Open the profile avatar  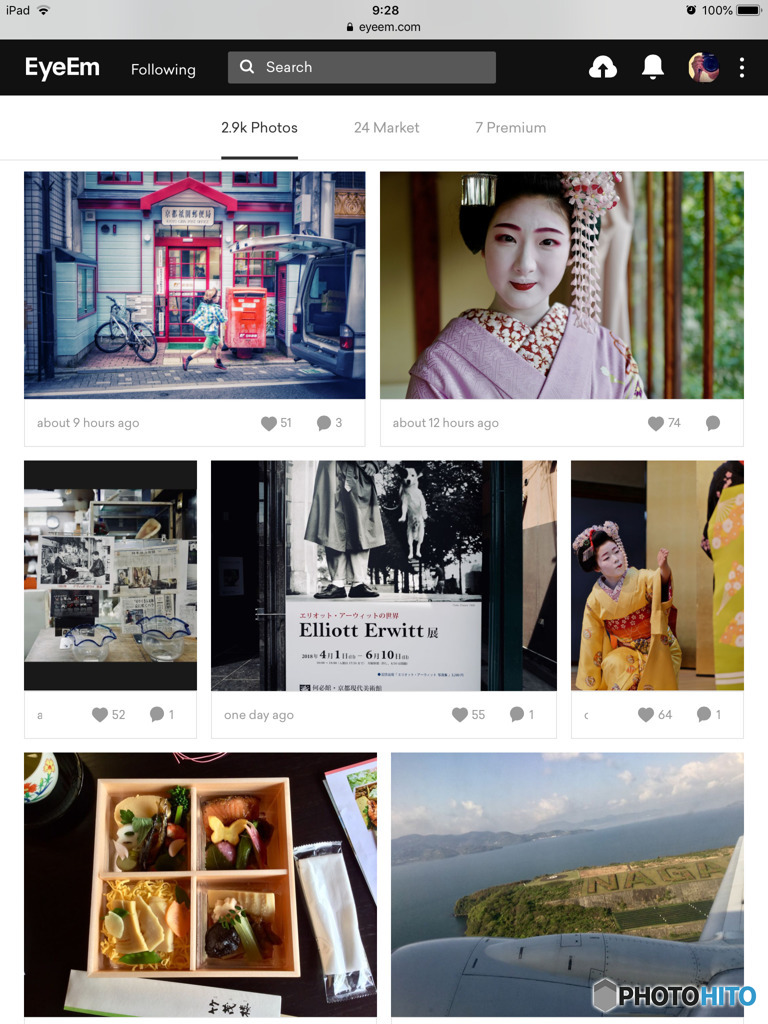[x=704, y=67]
